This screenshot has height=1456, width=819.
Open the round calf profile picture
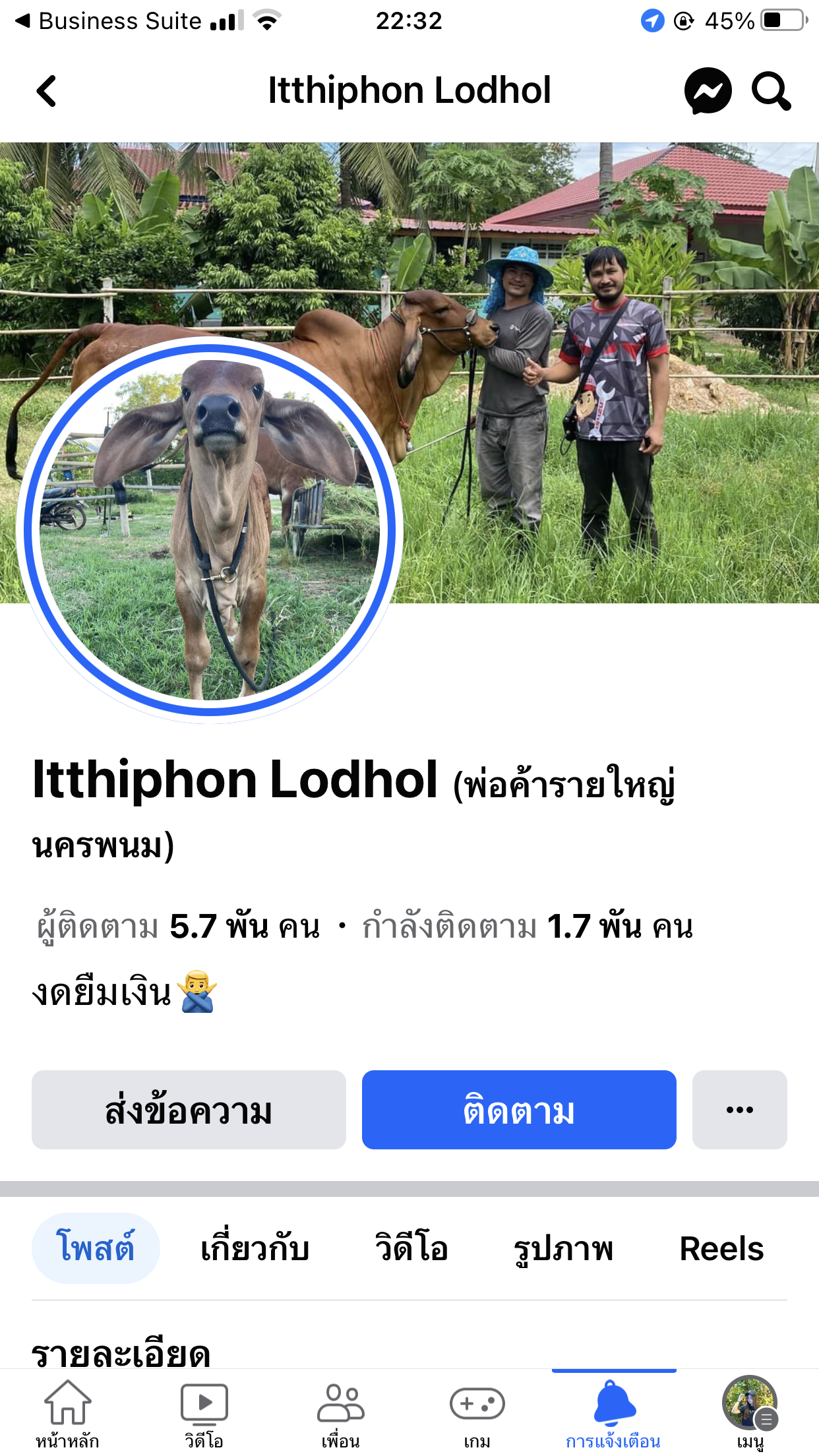click(x=210, y=530)
